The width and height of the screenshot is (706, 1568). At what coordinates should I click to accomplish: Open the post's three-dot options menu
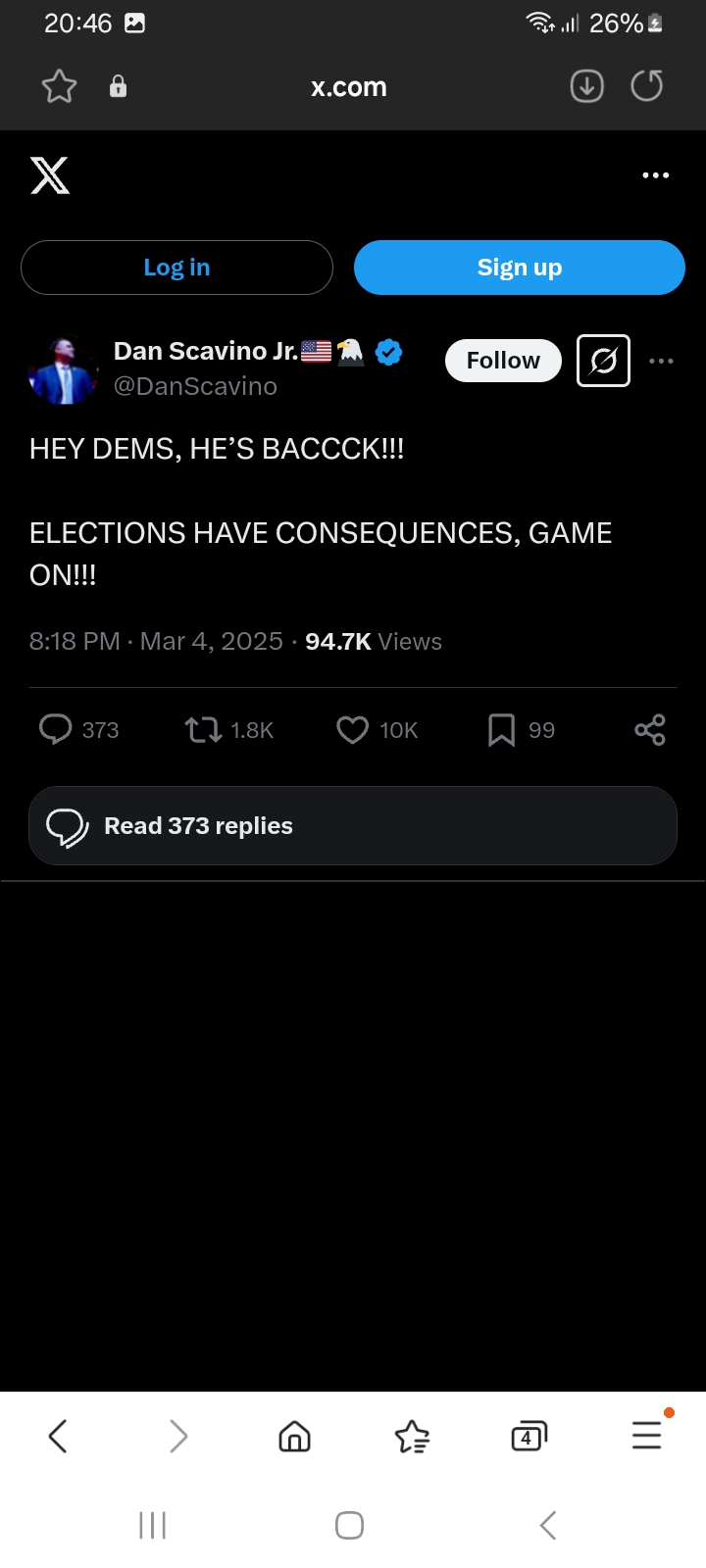[x=662, y=361]
